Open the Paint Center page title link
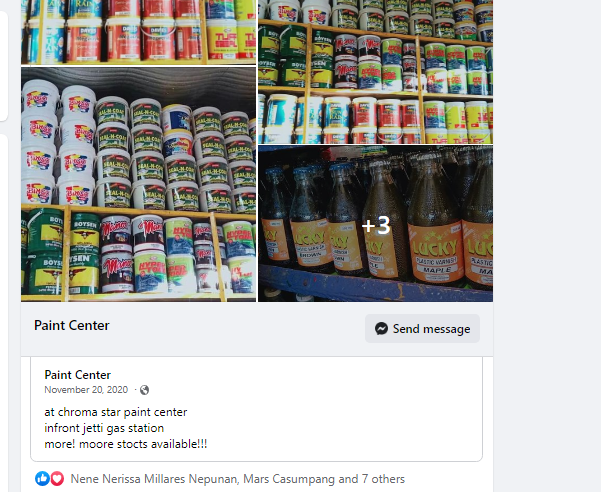This screenshot has height=492, width=601. coord(72,326)
